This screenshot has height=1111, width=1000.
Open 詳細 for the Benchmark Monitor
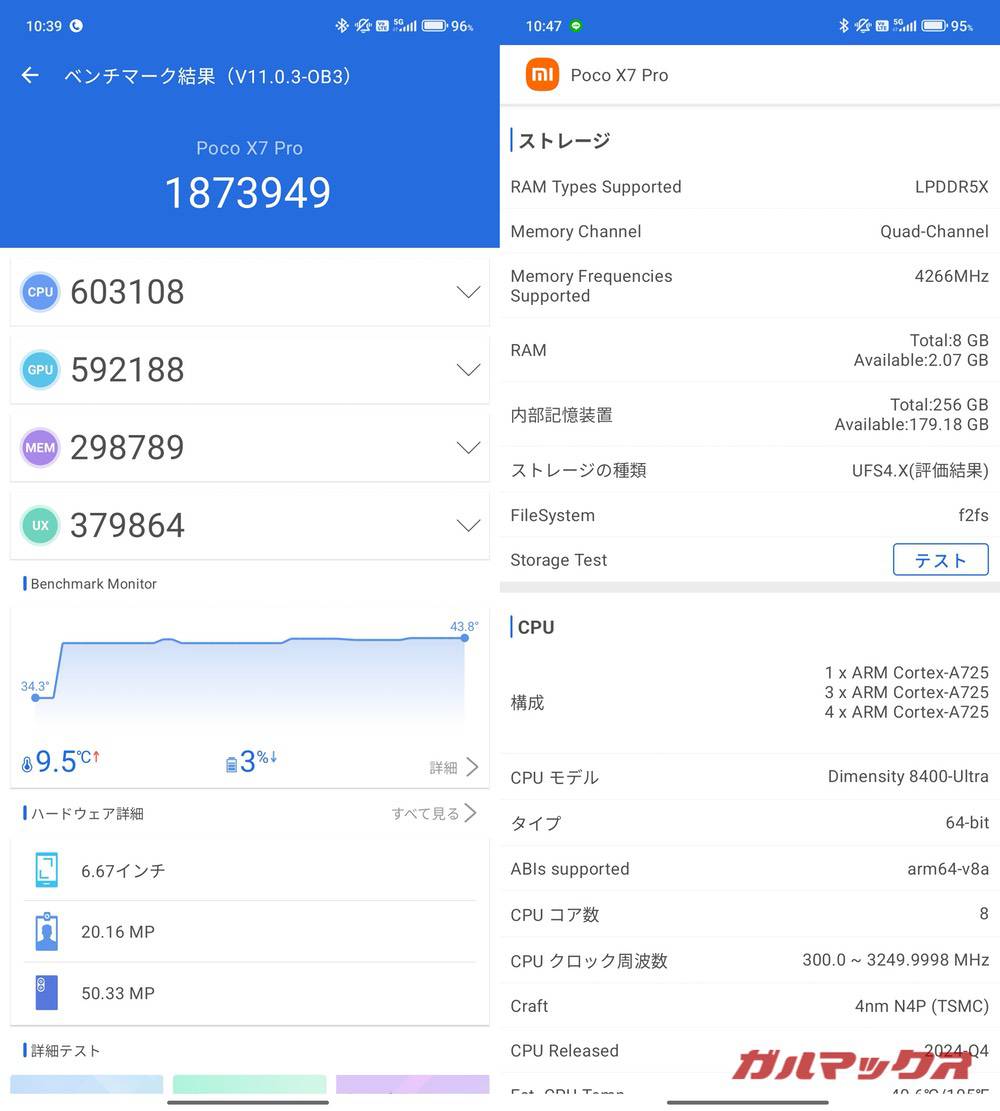pyautogui.click(x=454, y=767)
